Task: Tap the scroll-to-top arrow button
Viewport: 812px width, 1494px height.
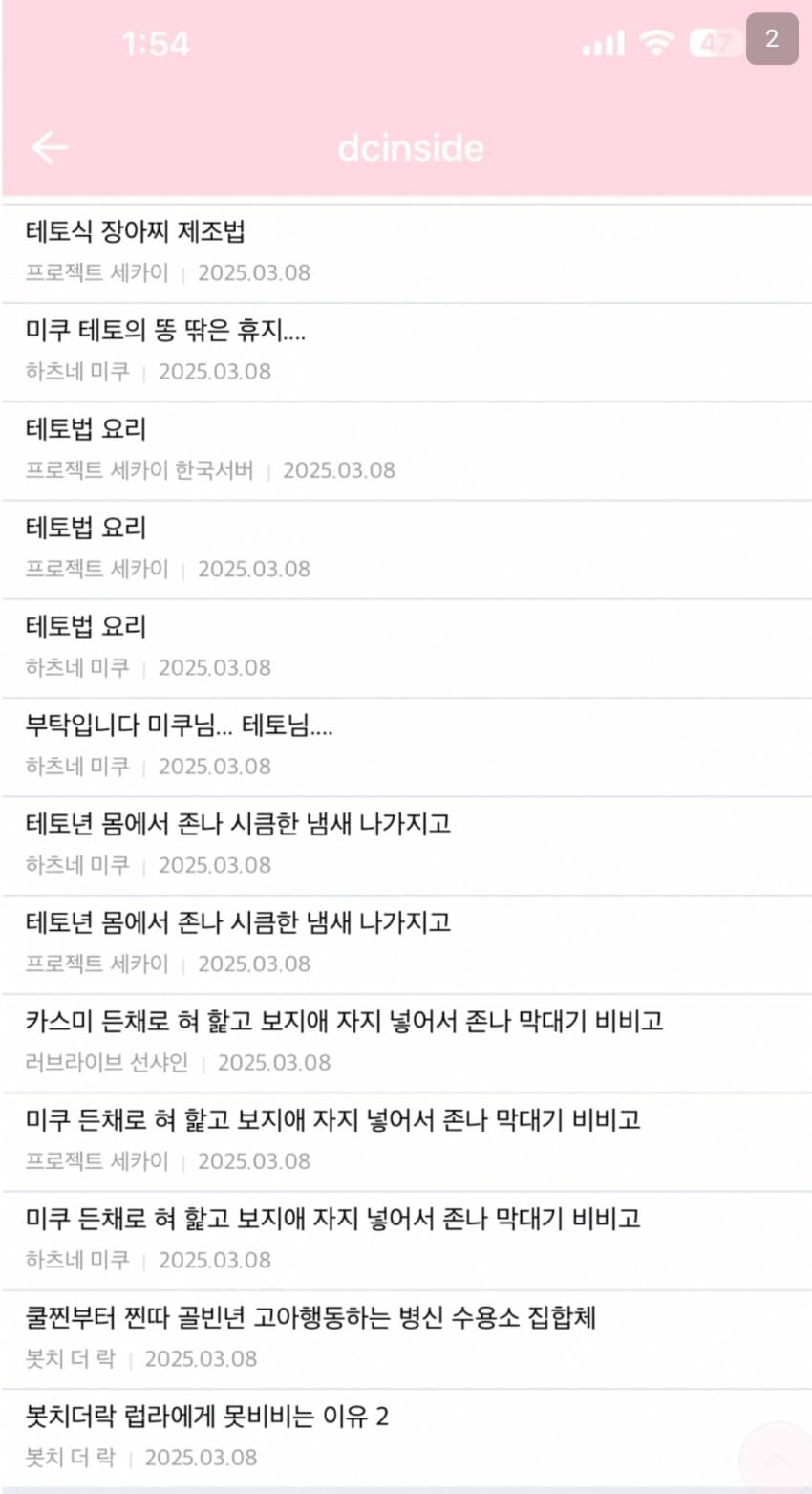Action: [780, 1460]
